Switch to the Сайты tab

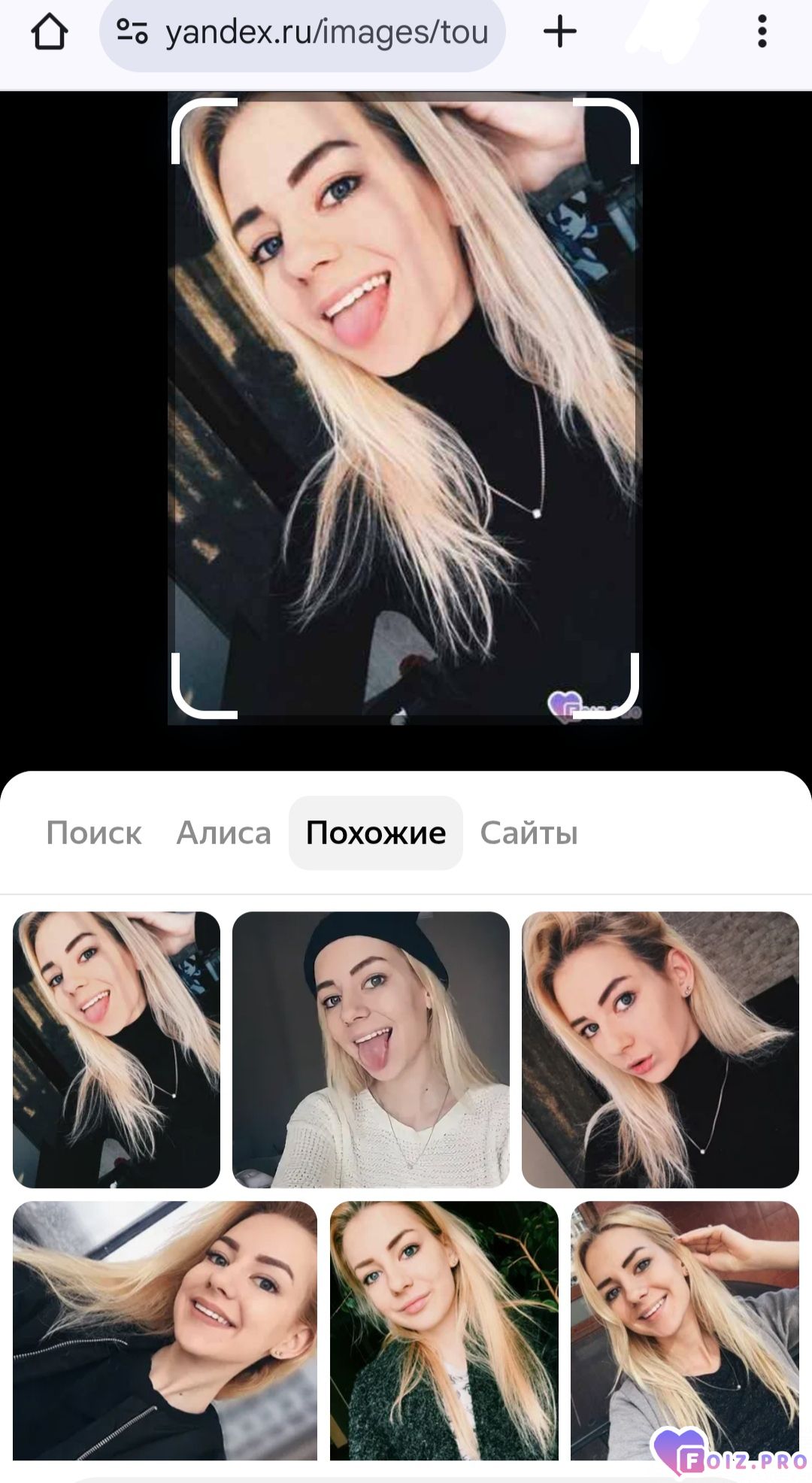coord(529,832)
